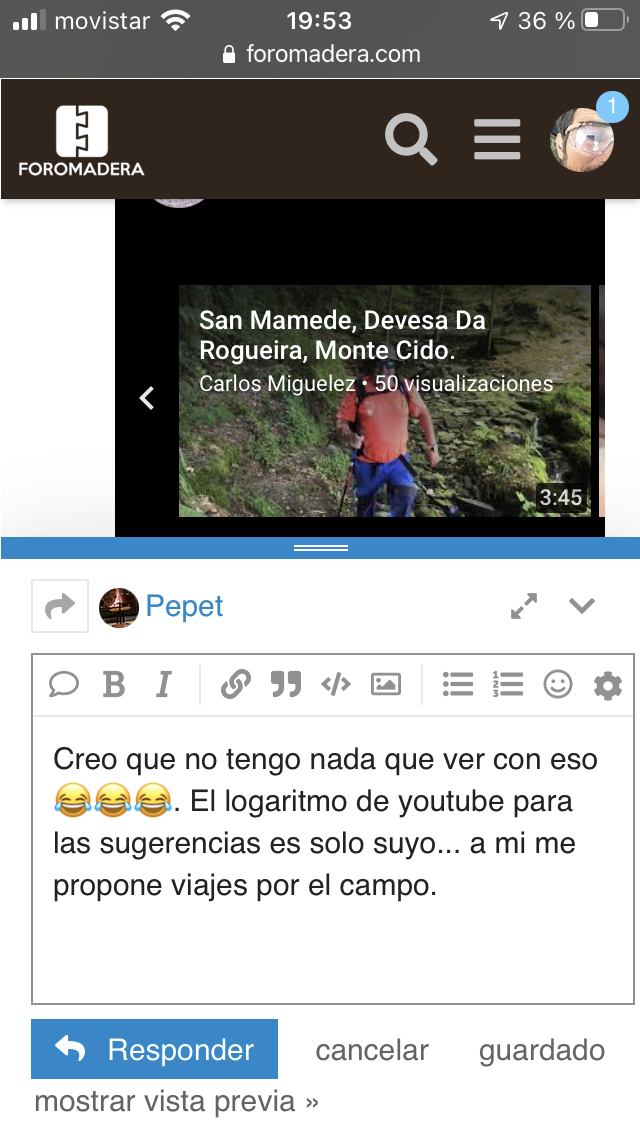Quote the whole post

[x=64, y=684]
